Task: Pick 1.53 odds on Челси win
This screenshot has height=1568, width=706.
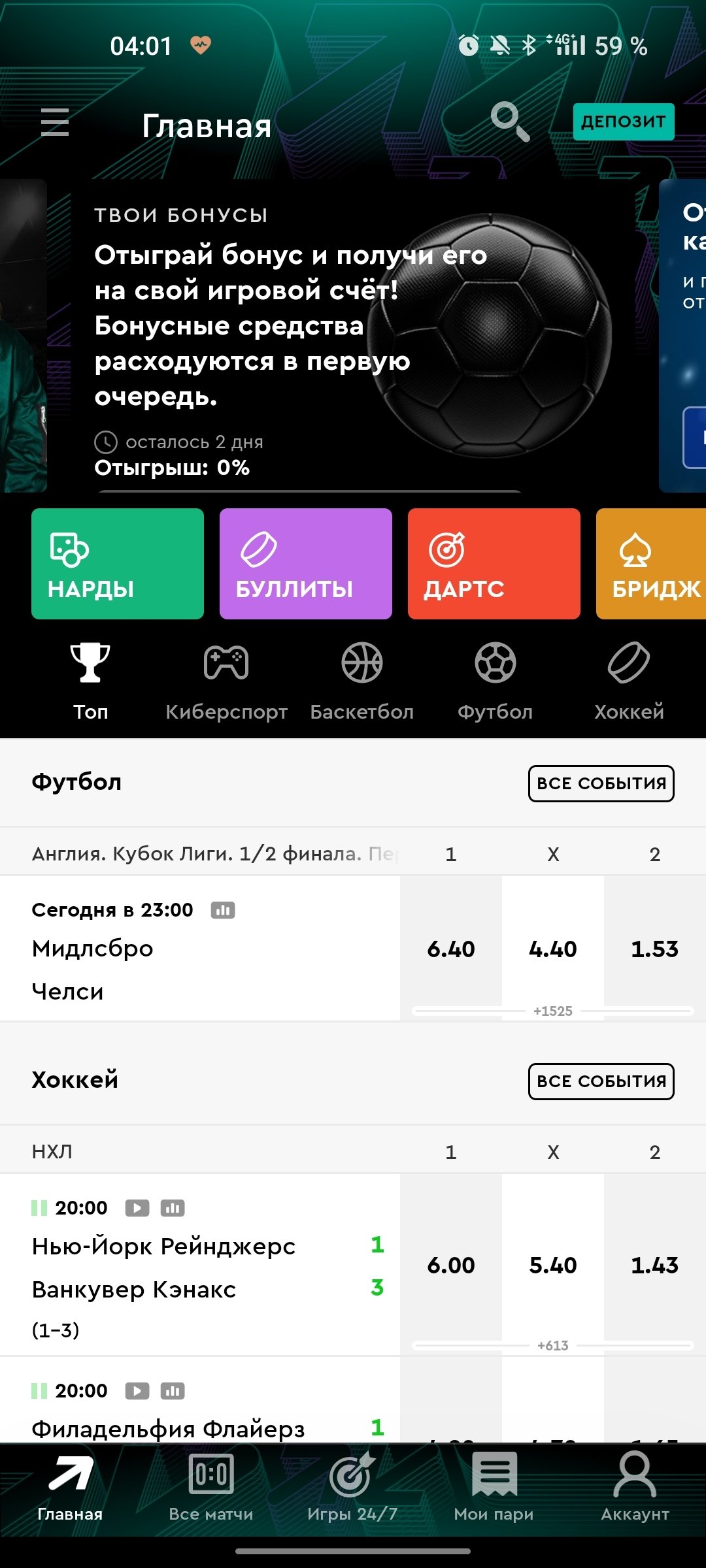Action: tap(654, 949)
